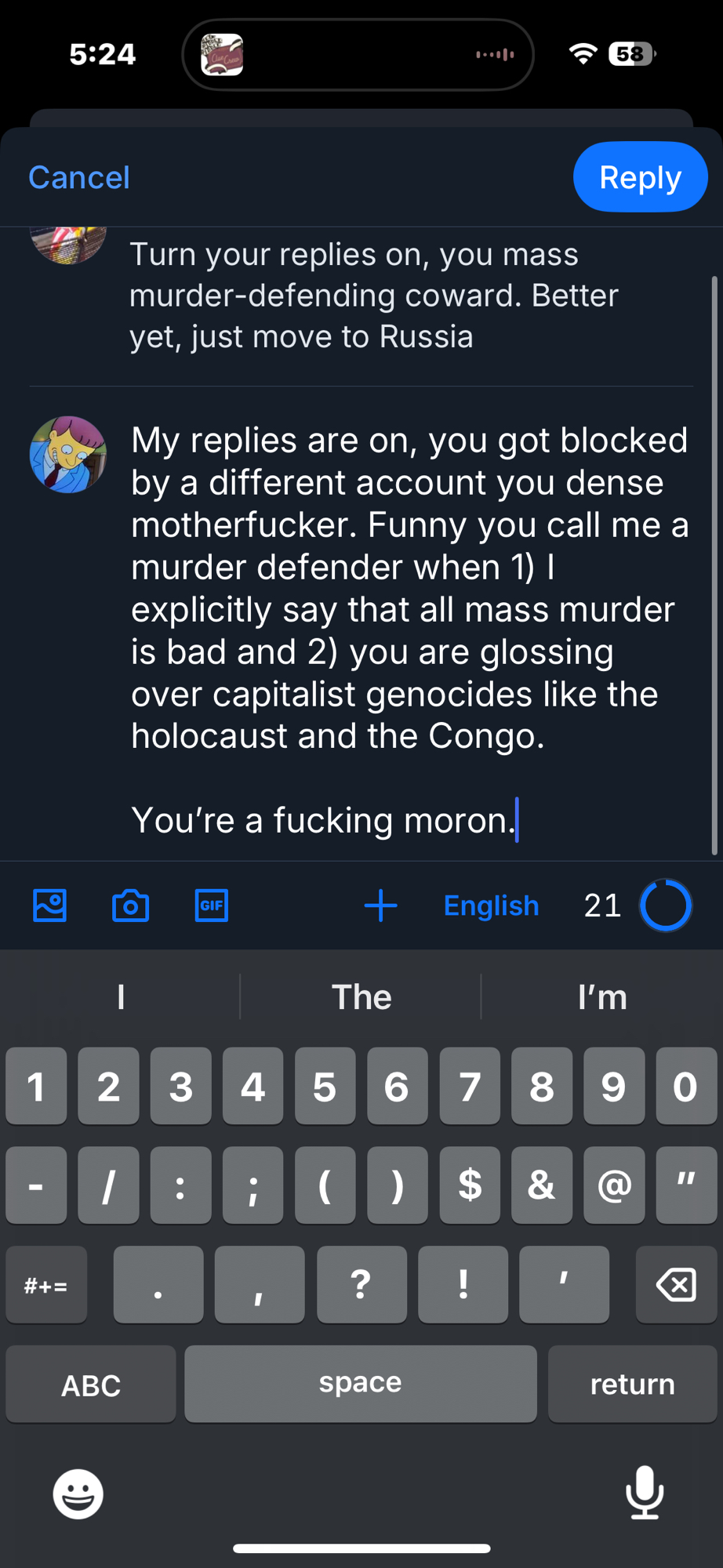
Task: Show more symbols with the #+= key
Action: tap(46, 1285)
